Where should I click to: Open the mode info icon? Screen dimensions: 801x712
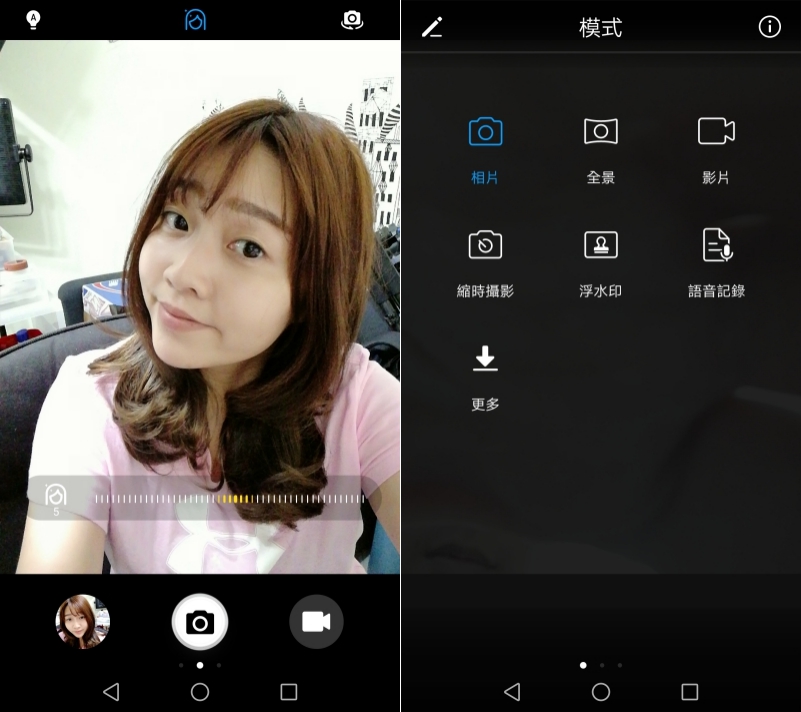click(x=769, y=27)
